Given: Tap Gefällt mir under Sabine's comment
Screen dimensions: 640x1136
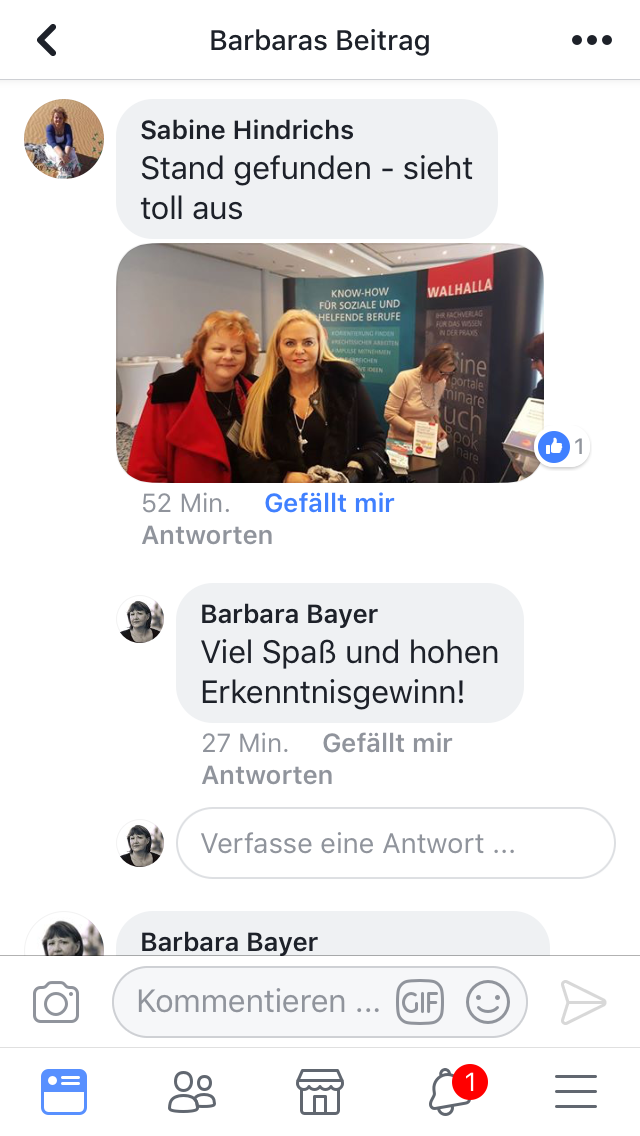Looking at the screenshot, I should click(329, 503).
